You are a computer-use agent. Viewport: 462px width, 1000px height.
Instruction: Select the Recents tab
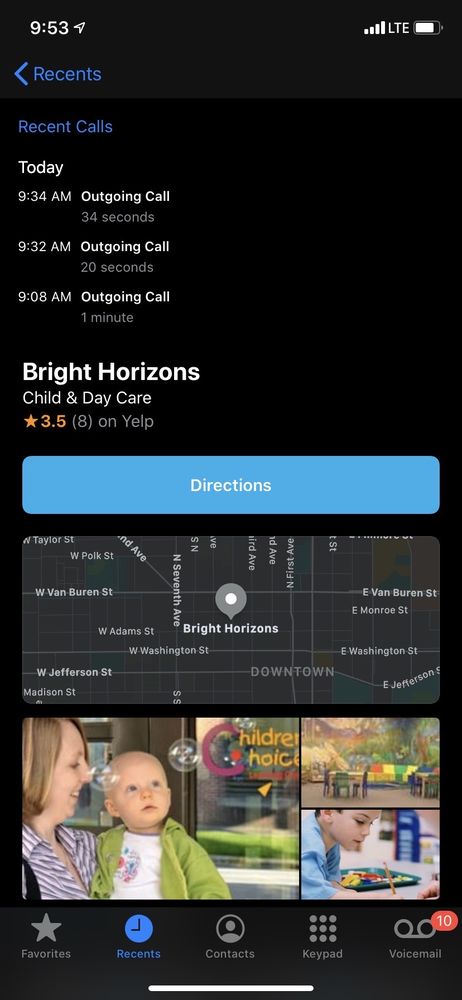pos(138,936)
